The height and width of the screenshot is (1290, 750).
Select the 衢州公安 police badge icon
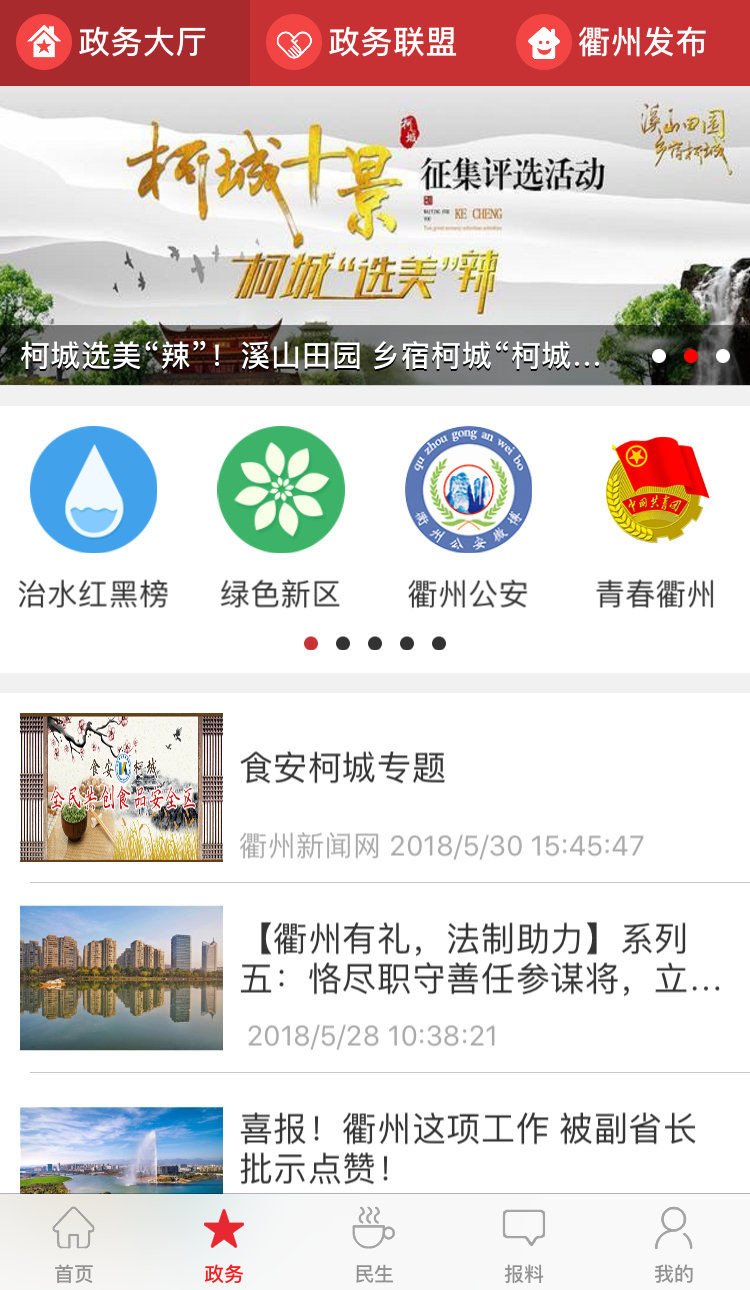[468, 489]
